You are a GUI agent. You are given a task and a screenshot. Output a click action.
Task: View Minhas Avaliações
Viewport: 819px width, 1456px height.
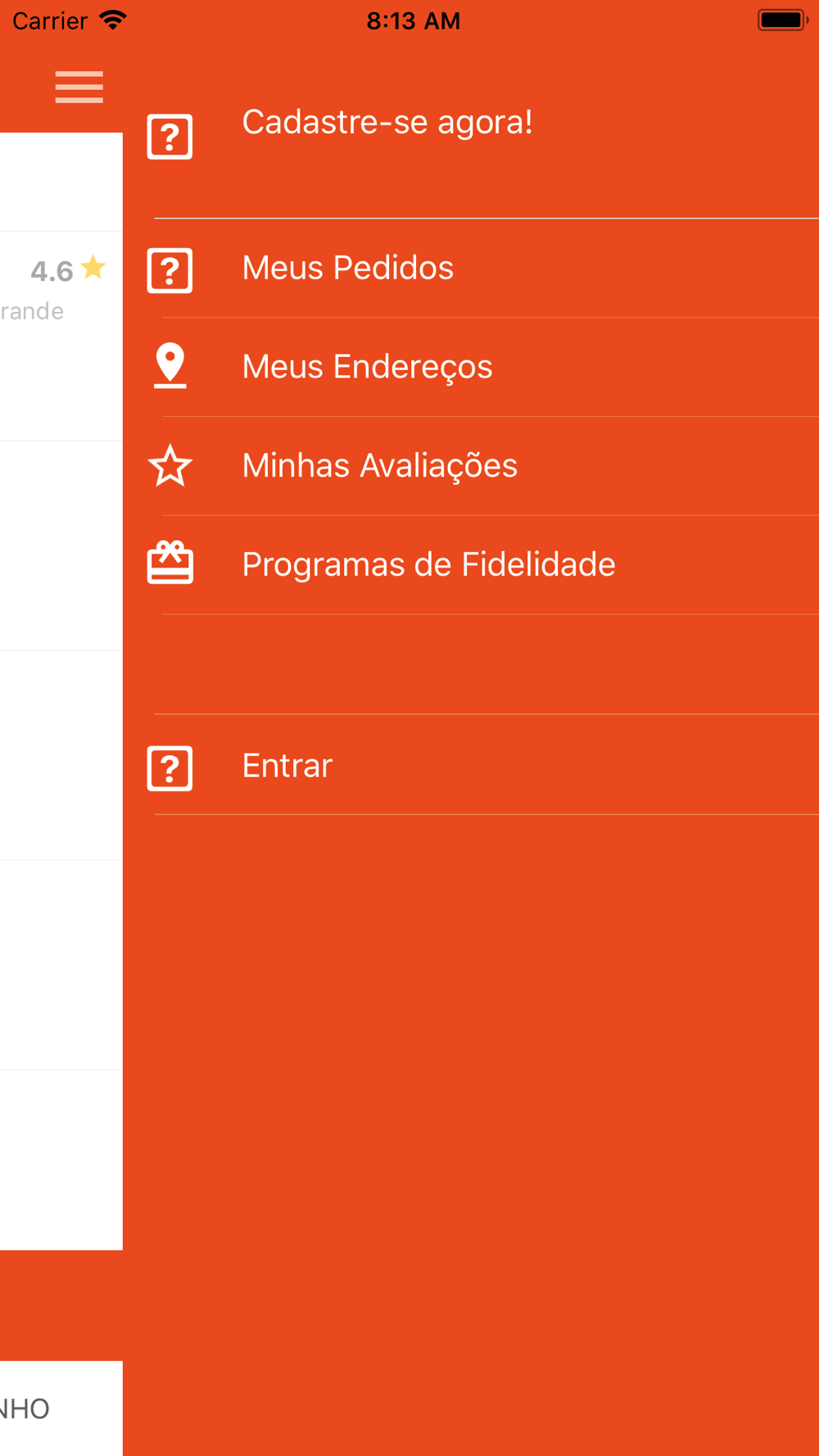pyautogui.click(x=471, y=466)
